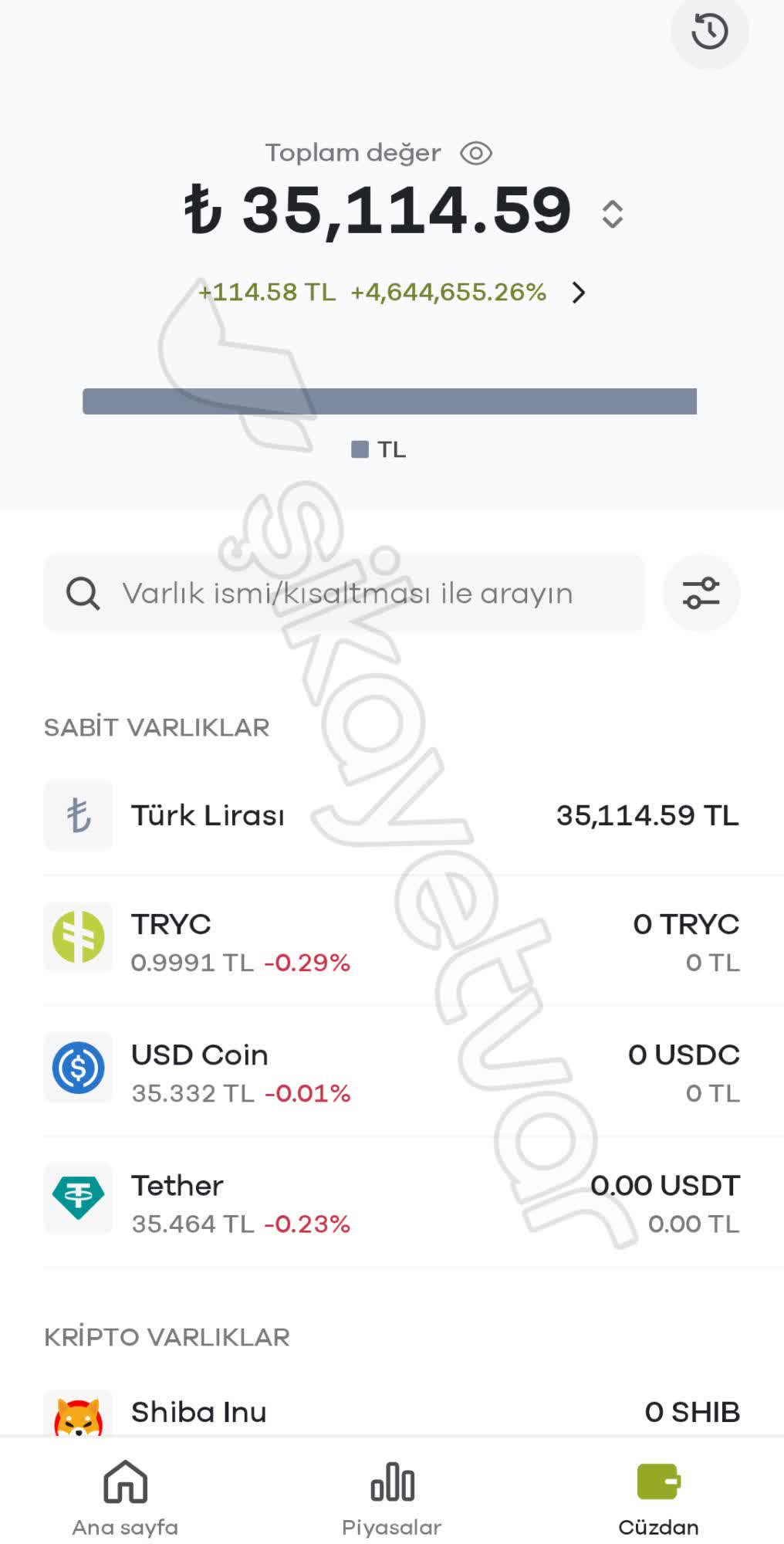The height and width of the screenshot is (1544, 784).
Task: Tap the asset name search field
Action: pos(343,593)
